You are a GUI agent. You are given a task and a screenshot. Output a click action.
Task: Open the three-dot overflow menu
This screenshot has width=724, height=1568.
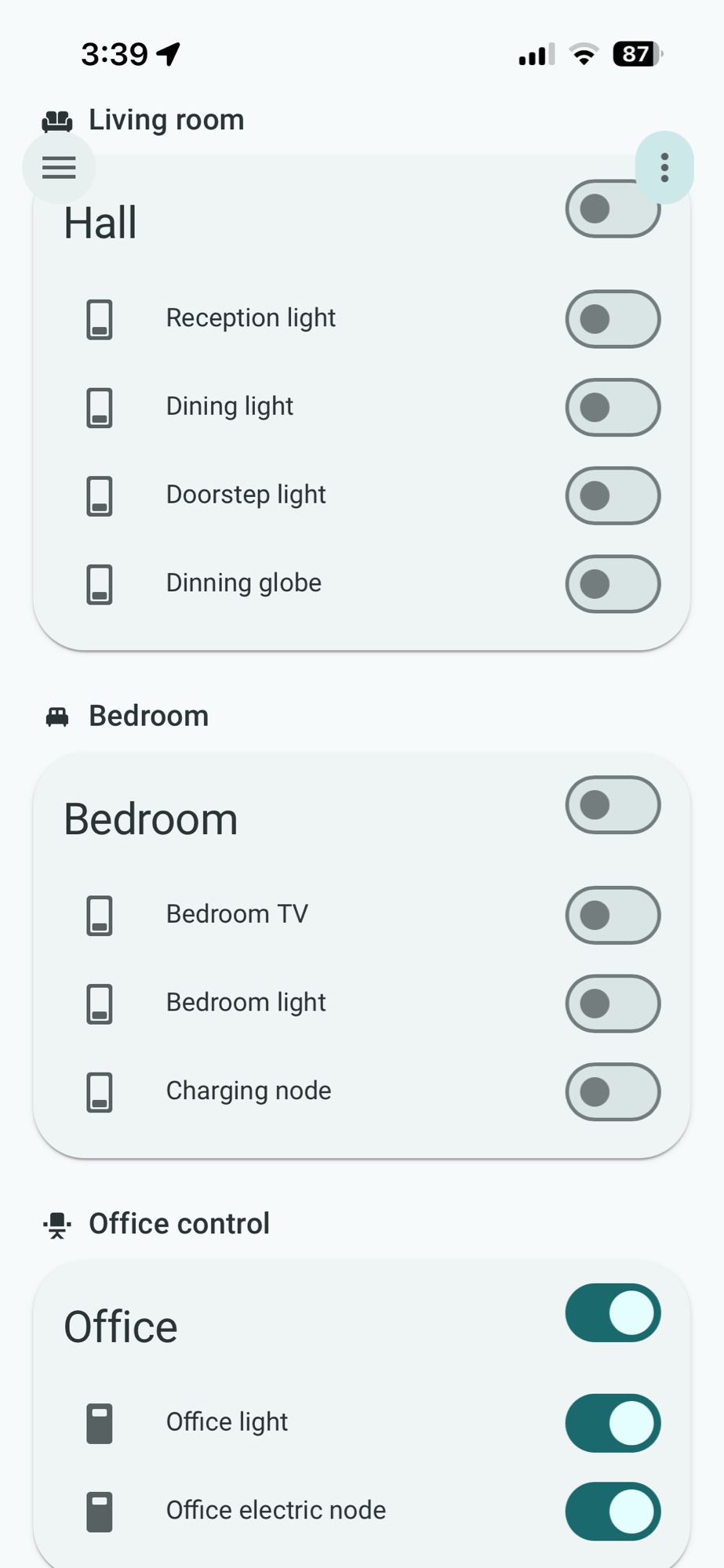[x=664, y=167]
